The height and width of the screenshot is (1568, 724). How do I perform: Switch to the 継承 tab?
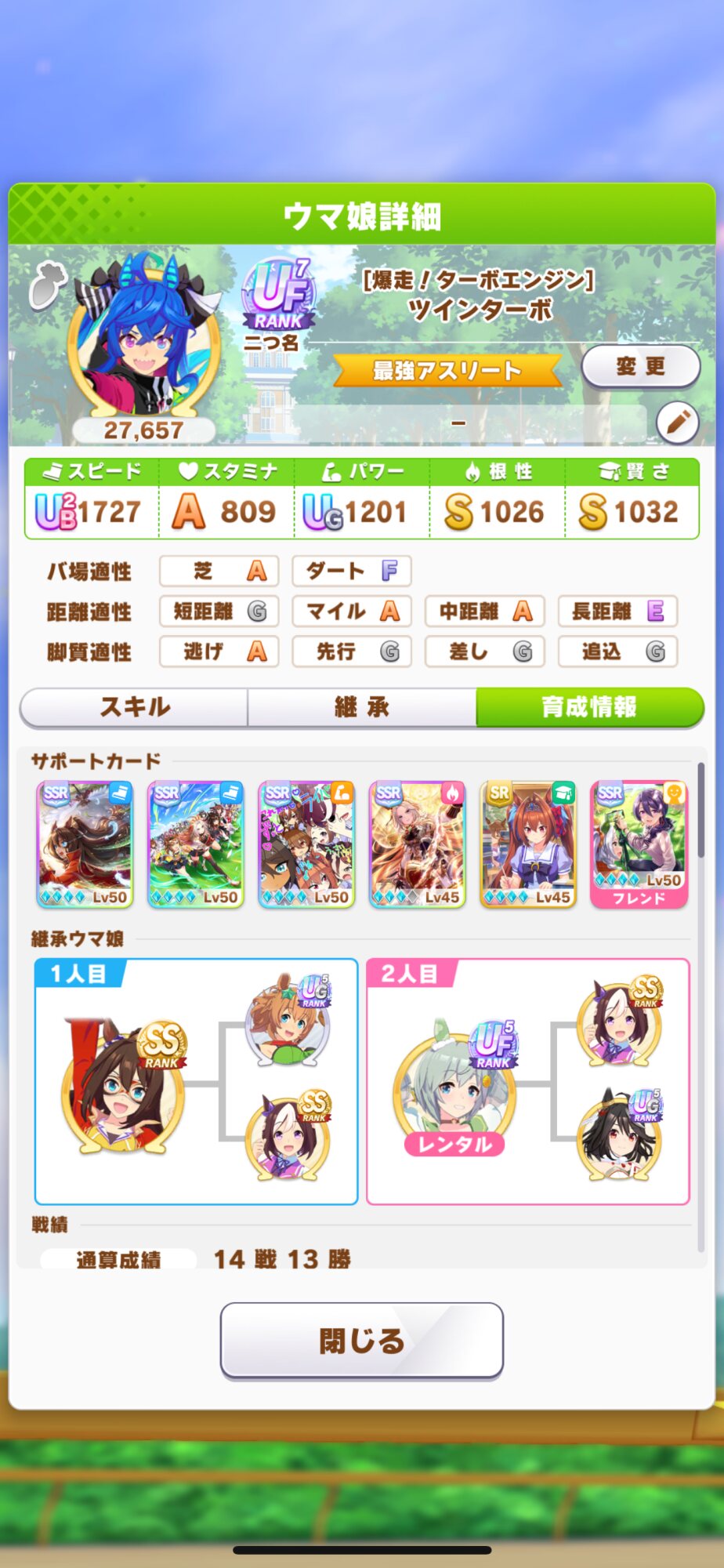pyautogui.click(x=361, y=707)
